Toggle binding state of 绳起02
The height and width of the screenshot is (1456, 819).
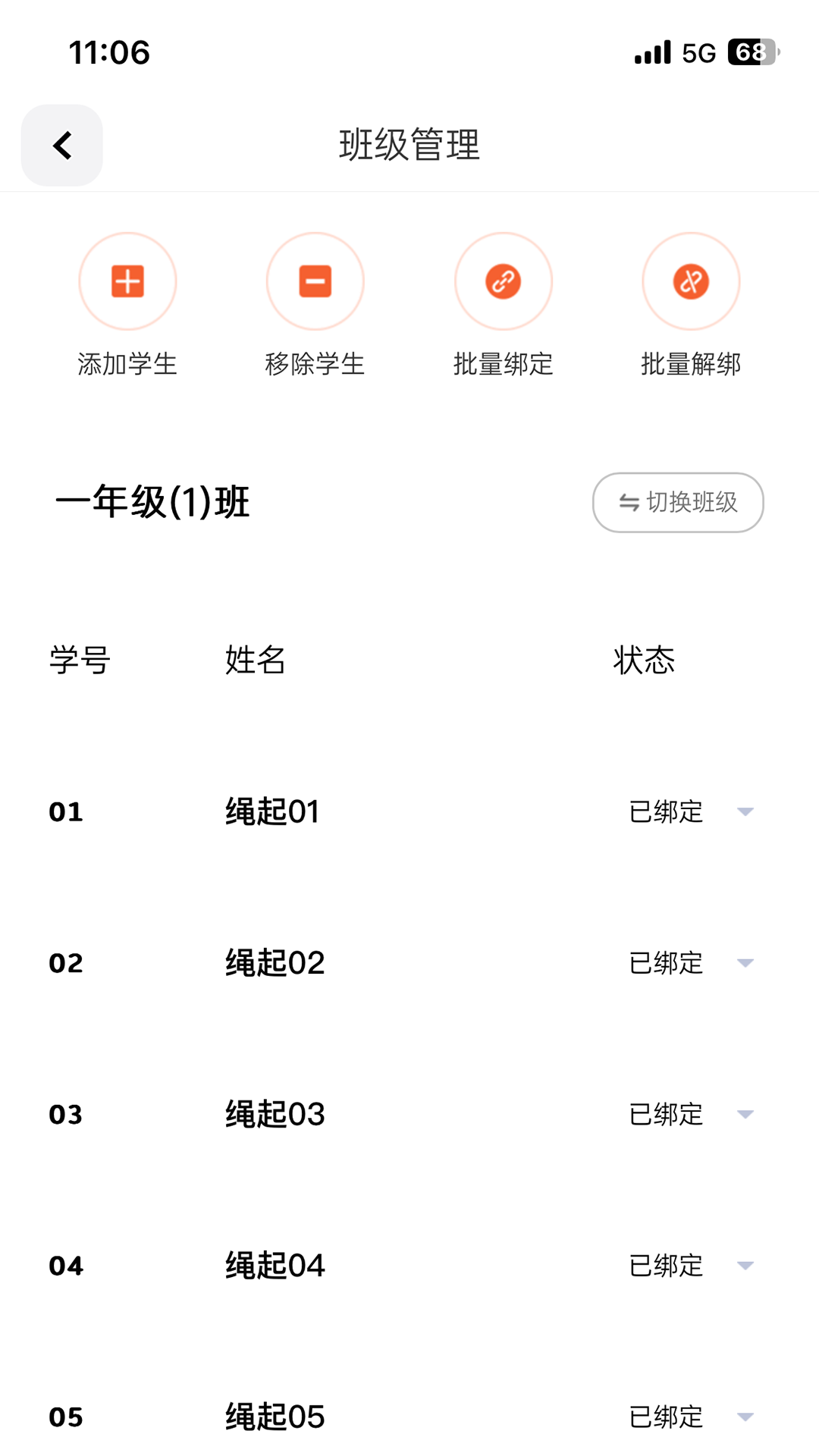click(745, 963)
